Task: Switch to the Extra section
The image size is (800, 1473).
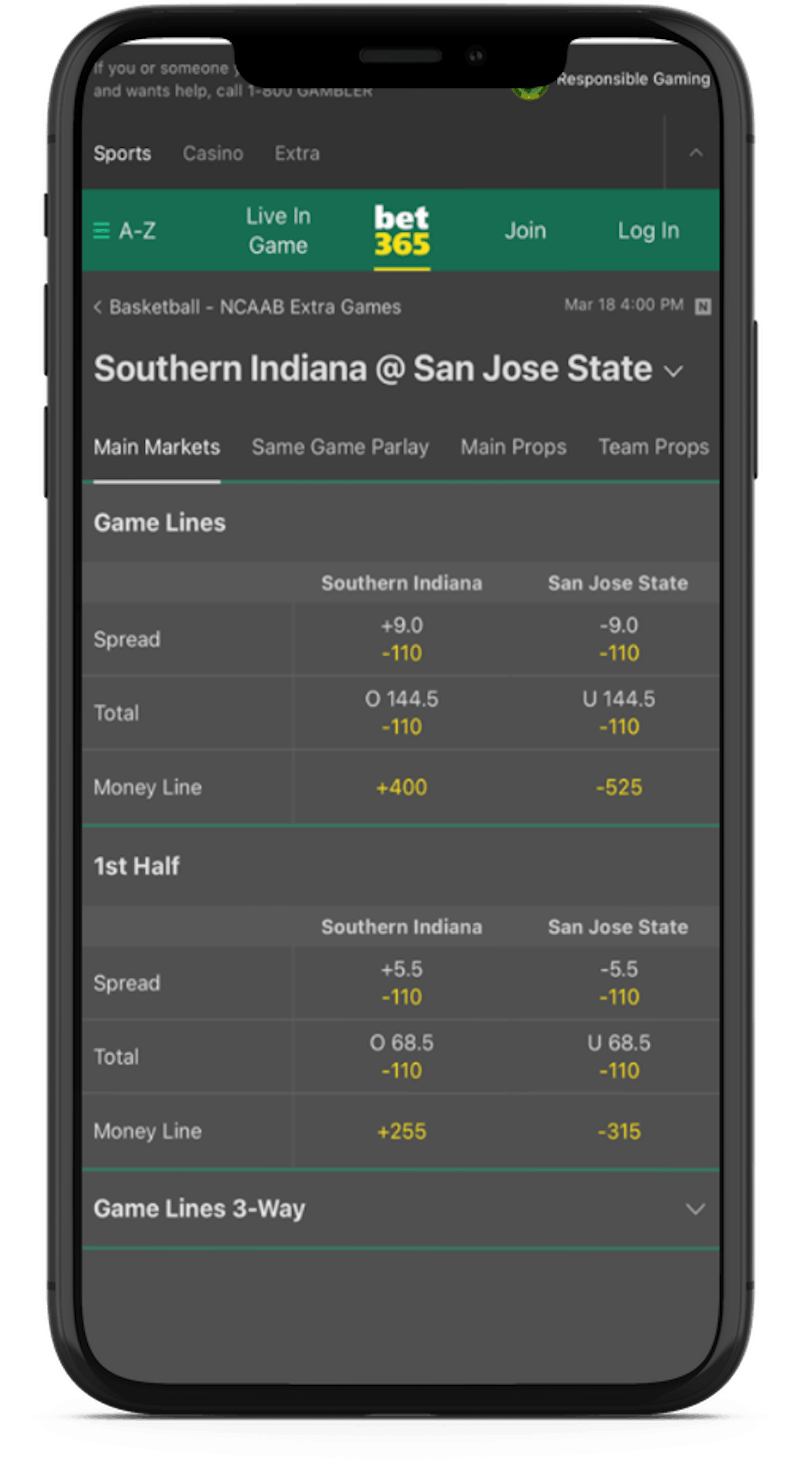Action: [297, 153]
